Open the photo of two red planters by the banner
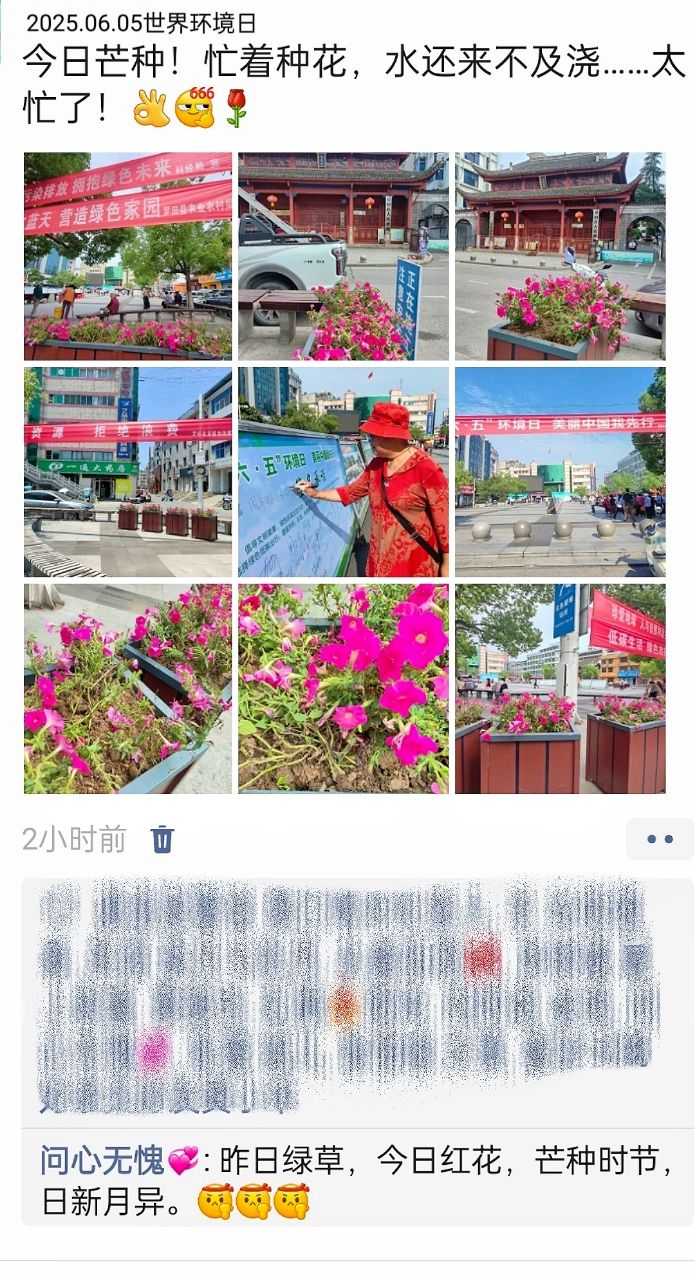The image size is (695, 1280). 560,689
